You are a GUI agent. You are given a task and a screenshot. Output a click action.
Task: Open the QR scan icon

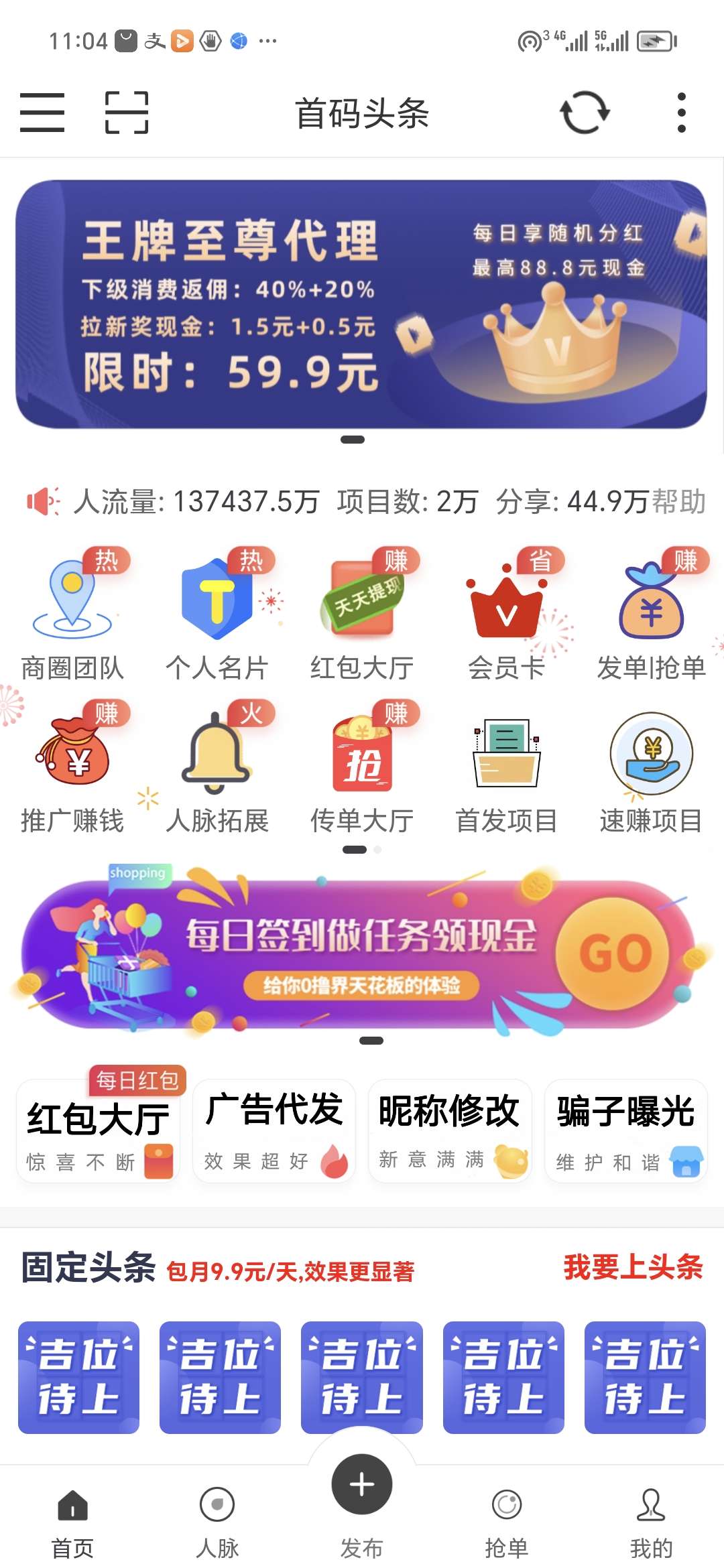point(127,113)
